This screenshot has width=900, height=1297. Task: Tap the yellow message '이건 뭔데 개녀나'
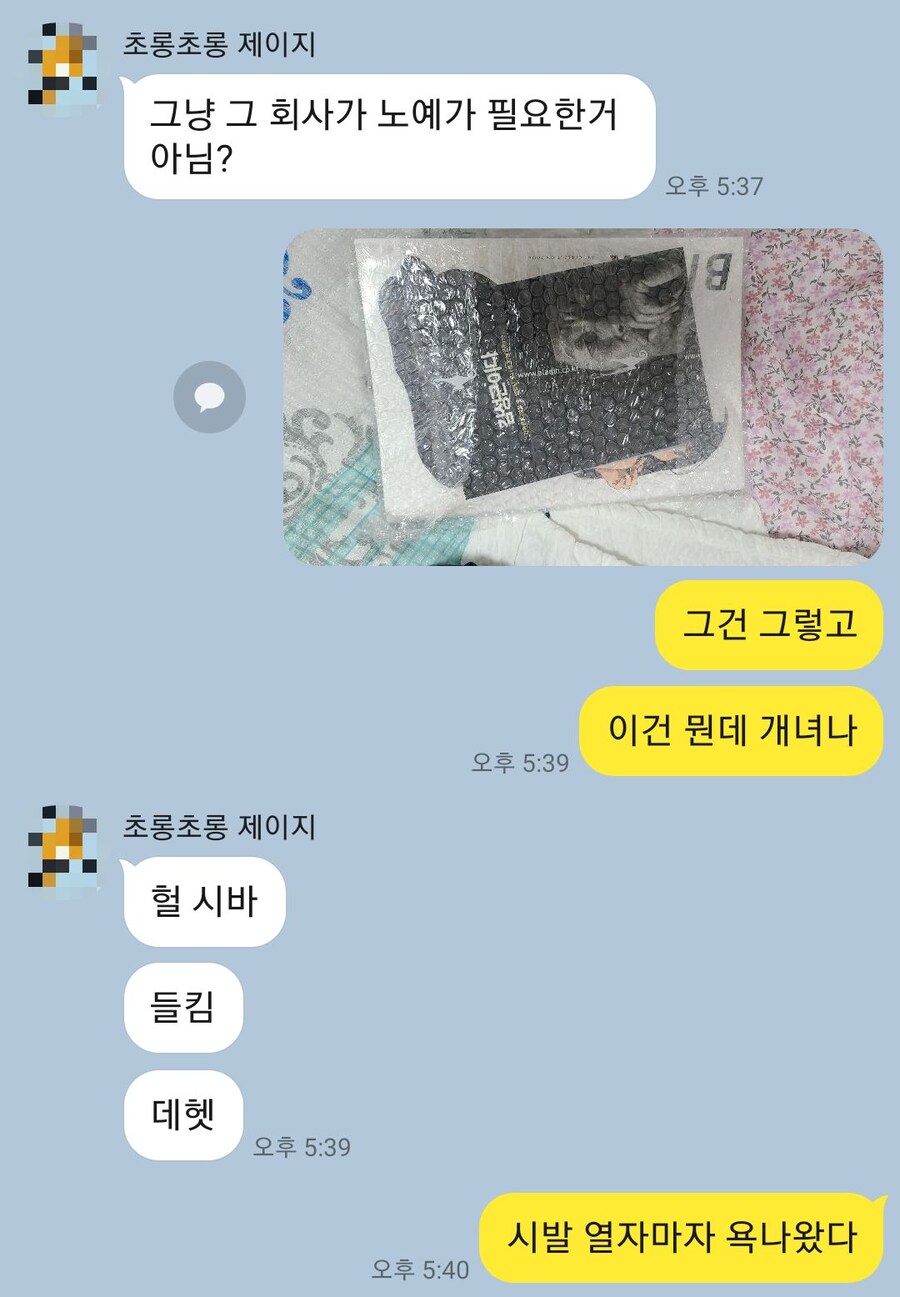pyautogui.click(x=732, y=731)
